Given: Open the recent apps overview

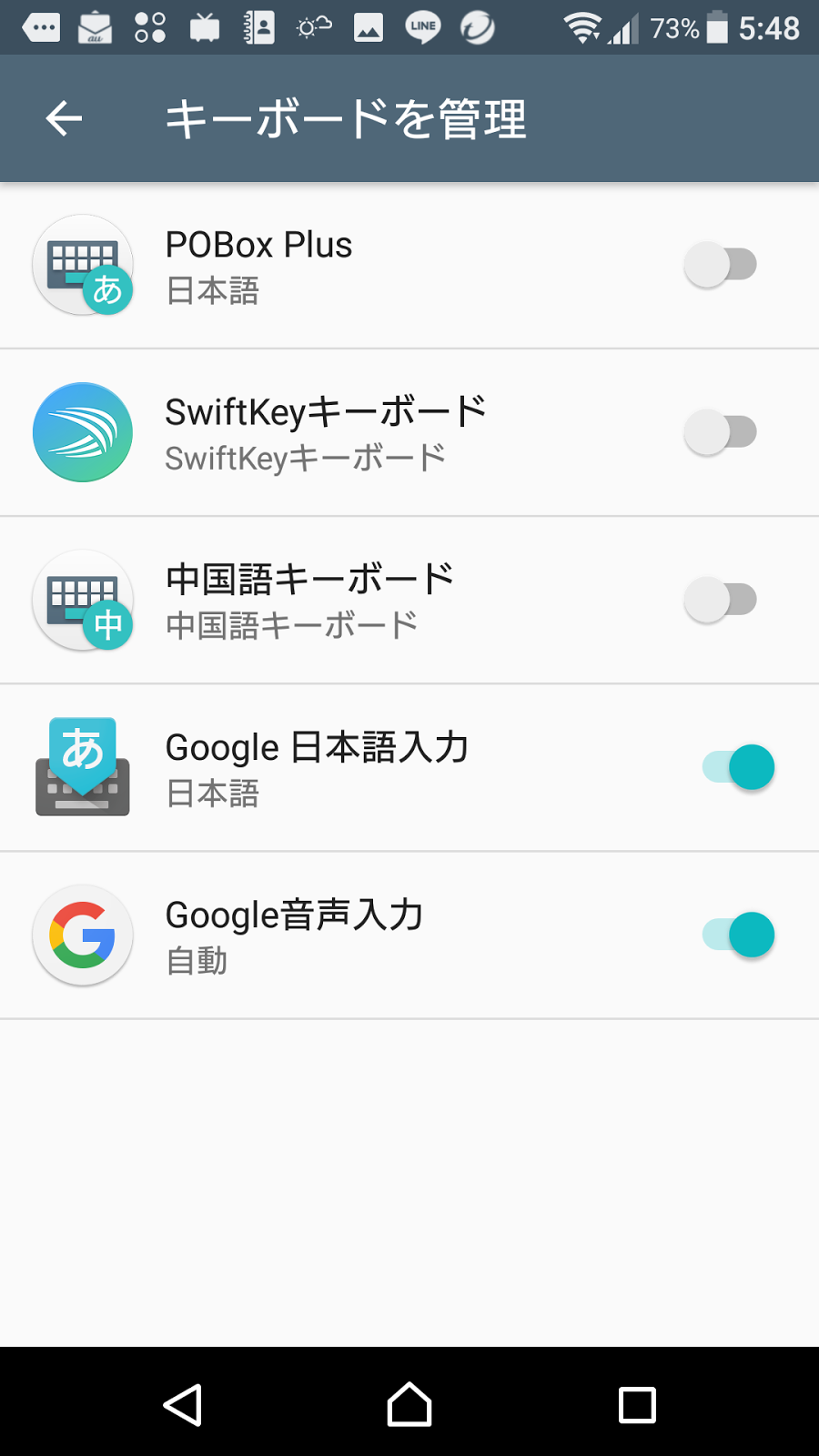Looking at the screenshot, I should click(x=637, y=1404).
